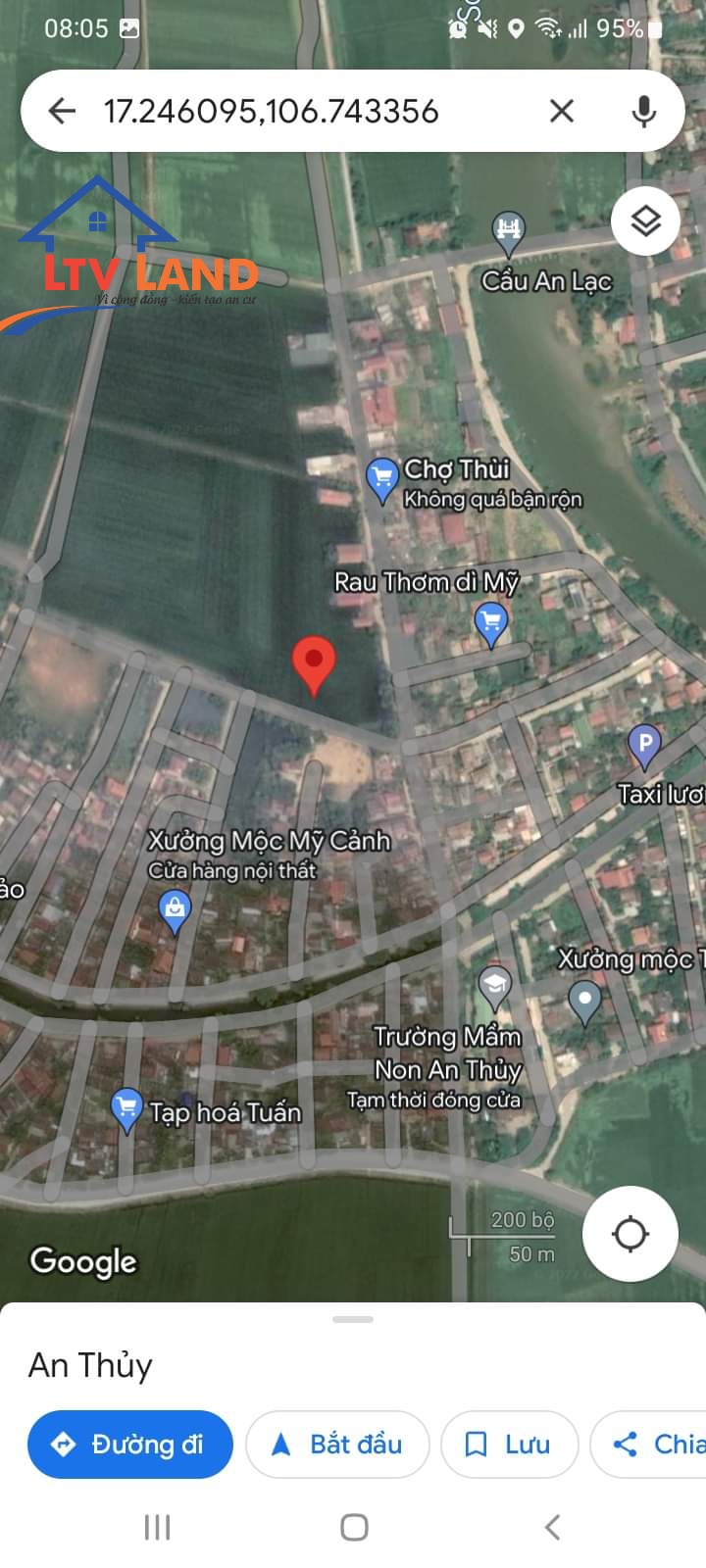This screenshot has height=1568, width=706.
Task: Open the Trường Mầm Non An Thủy marker
Action: click(x=495, y=986)
